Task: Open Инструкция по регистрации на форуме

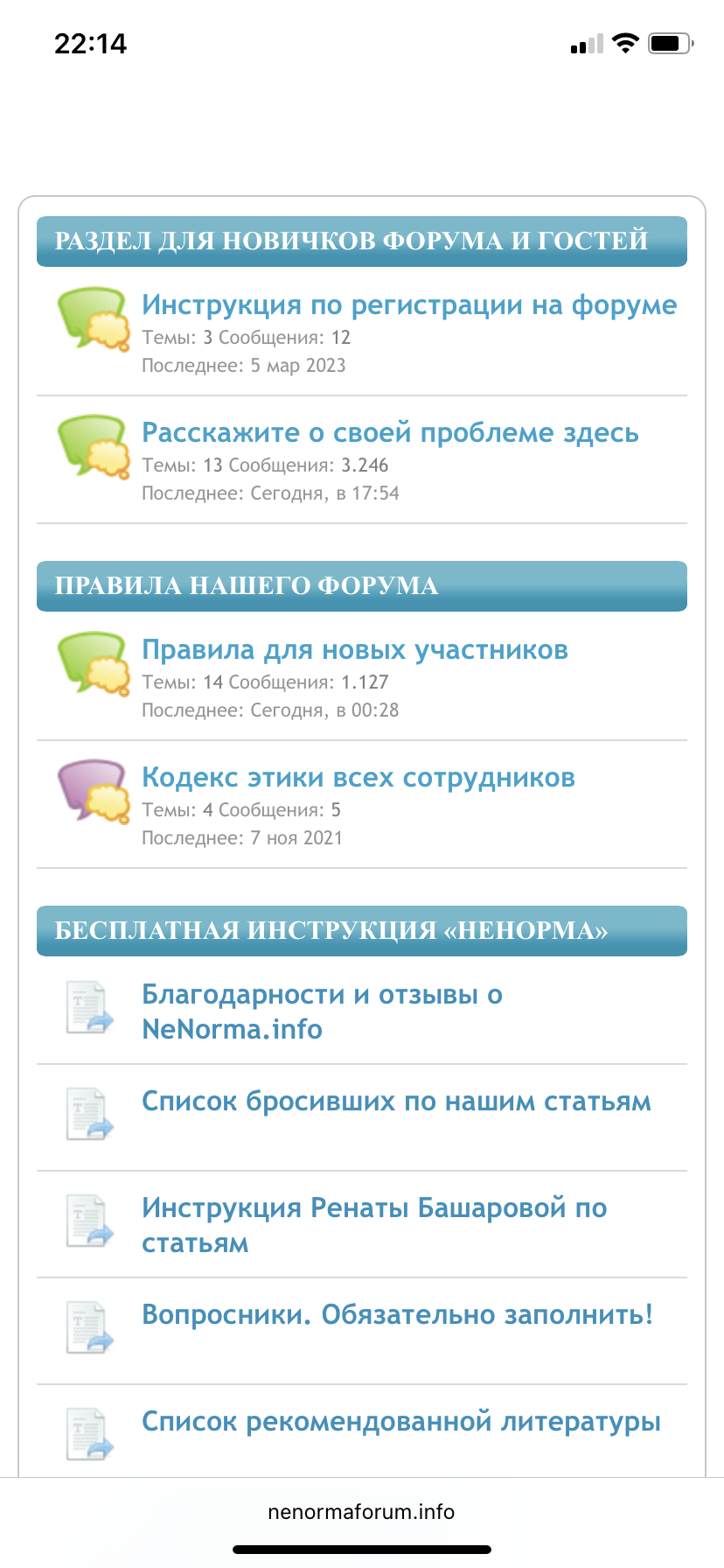Action: coord(408,305)
